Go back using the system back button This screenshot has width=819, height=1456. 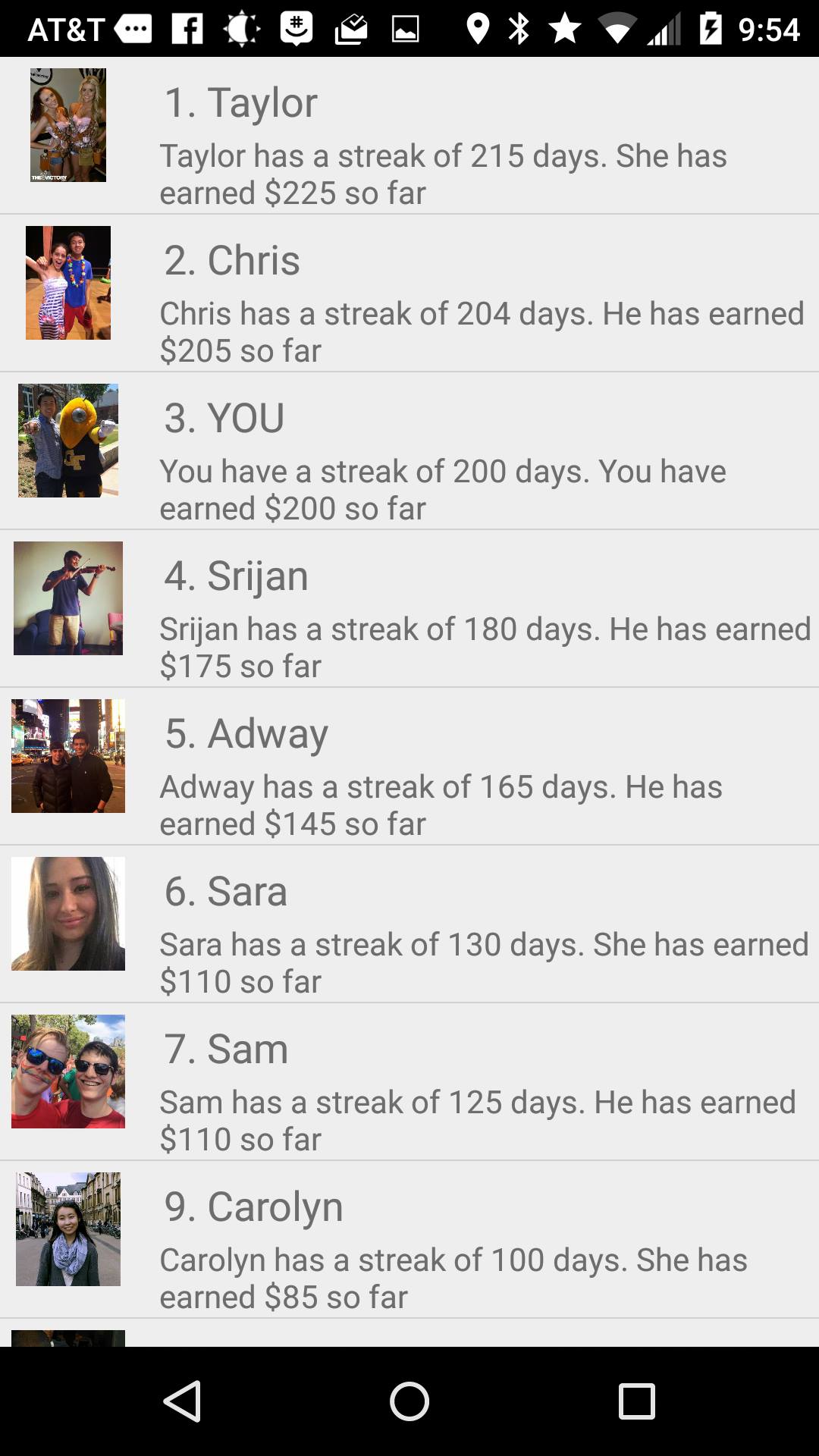[182, 1401]
